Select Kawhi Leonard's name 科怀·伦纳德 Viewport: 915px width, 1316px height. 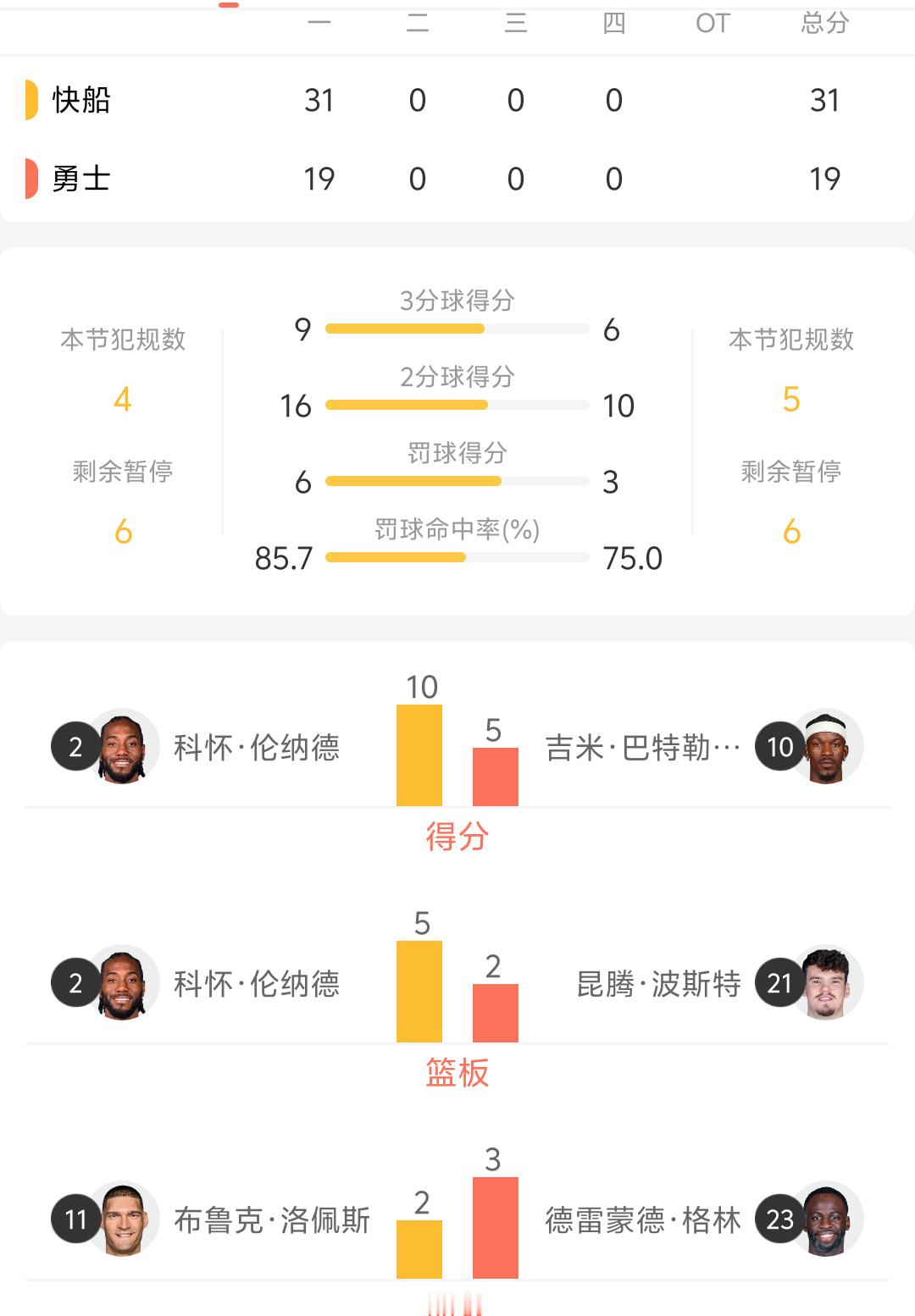258,746
